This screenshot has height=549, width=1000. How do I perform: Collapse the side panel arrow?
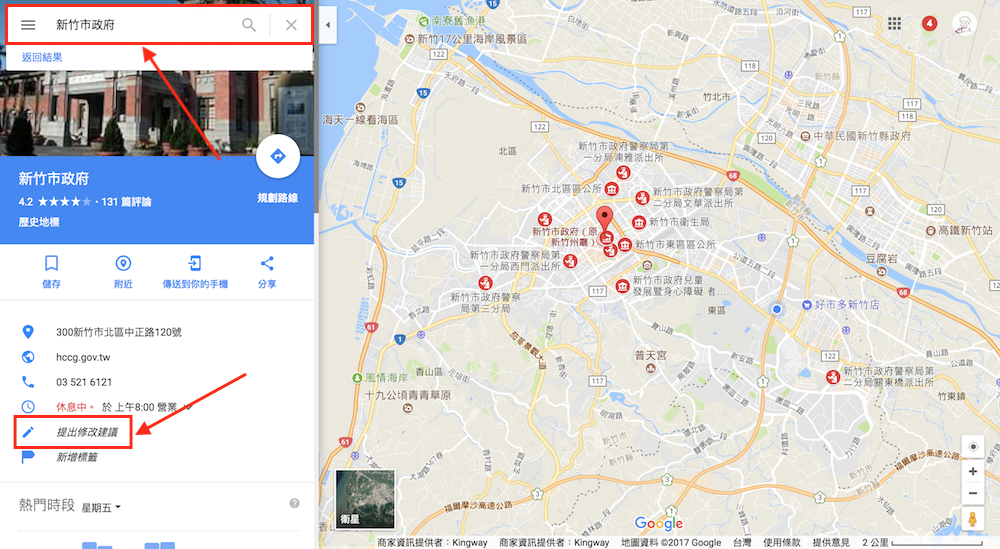tap(327, 25)
